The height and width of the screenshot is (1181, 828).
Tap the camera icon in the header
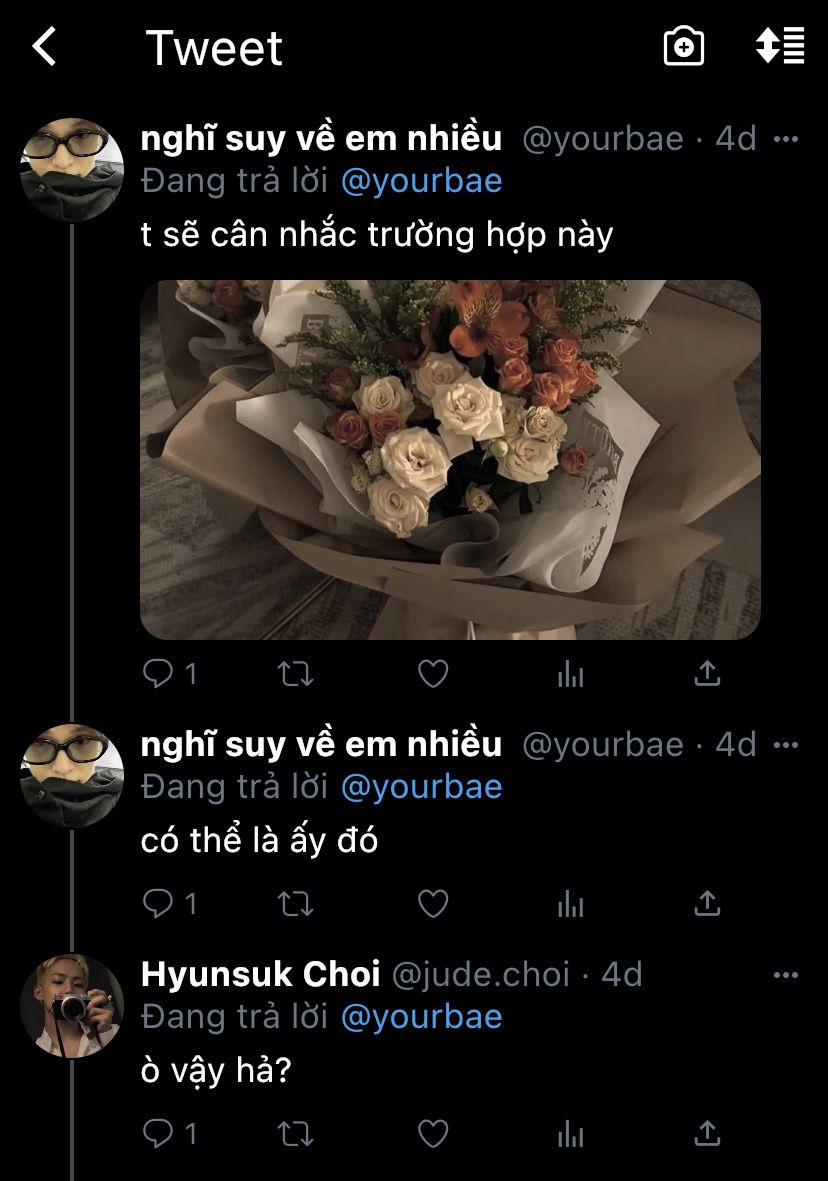click(684, 47)
